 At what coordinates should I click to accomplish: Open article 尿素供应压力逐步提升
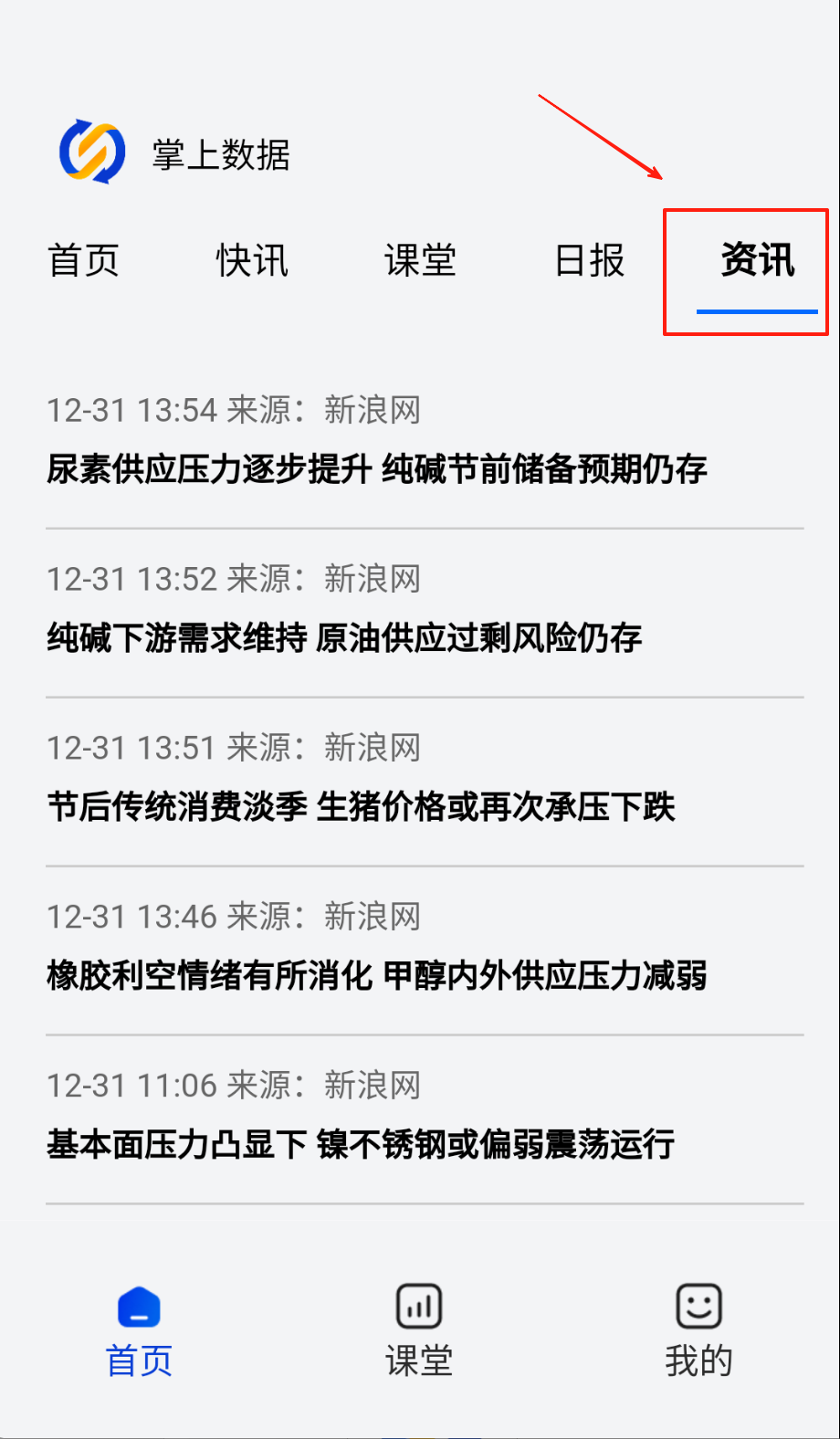tap(376, 469)
